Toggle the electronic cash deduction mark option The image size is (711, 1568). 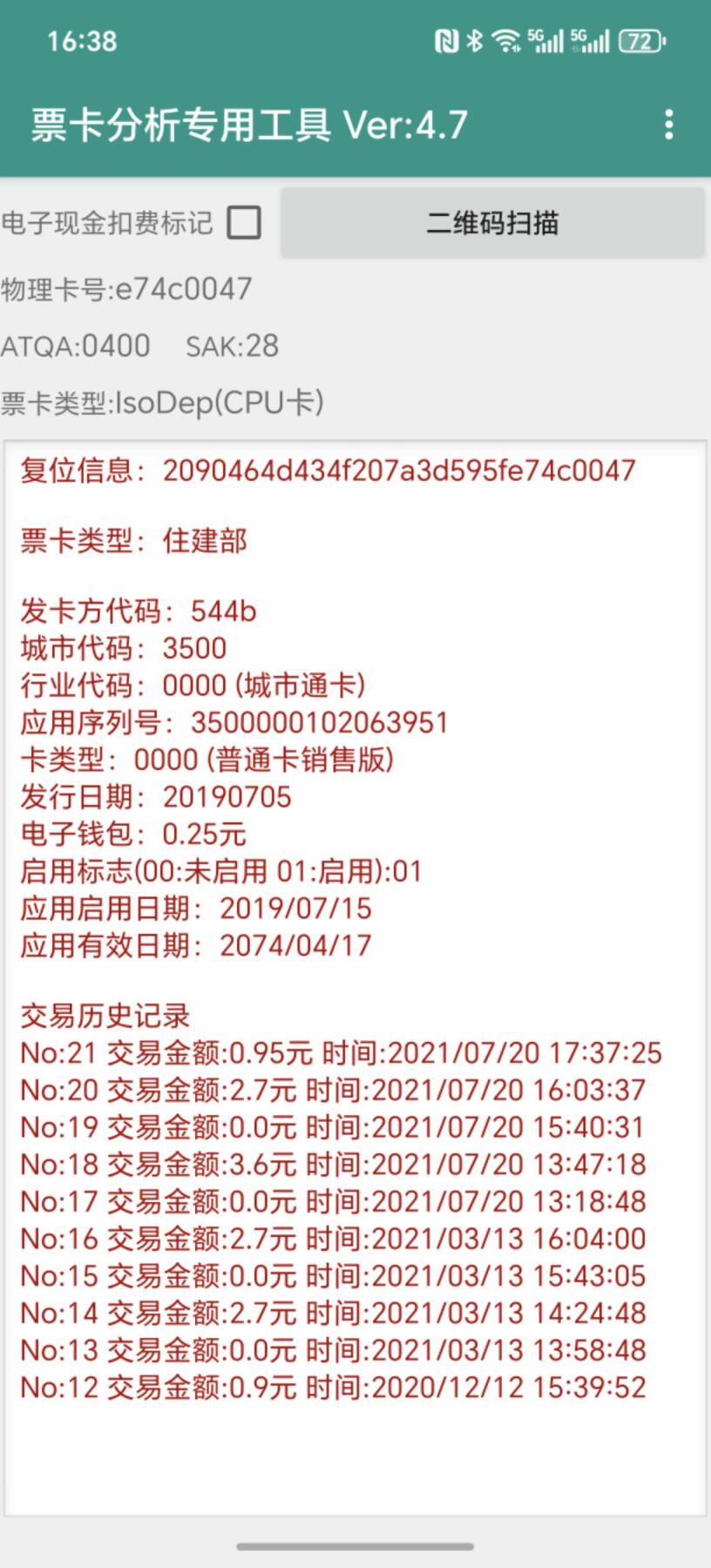(245, 223)
